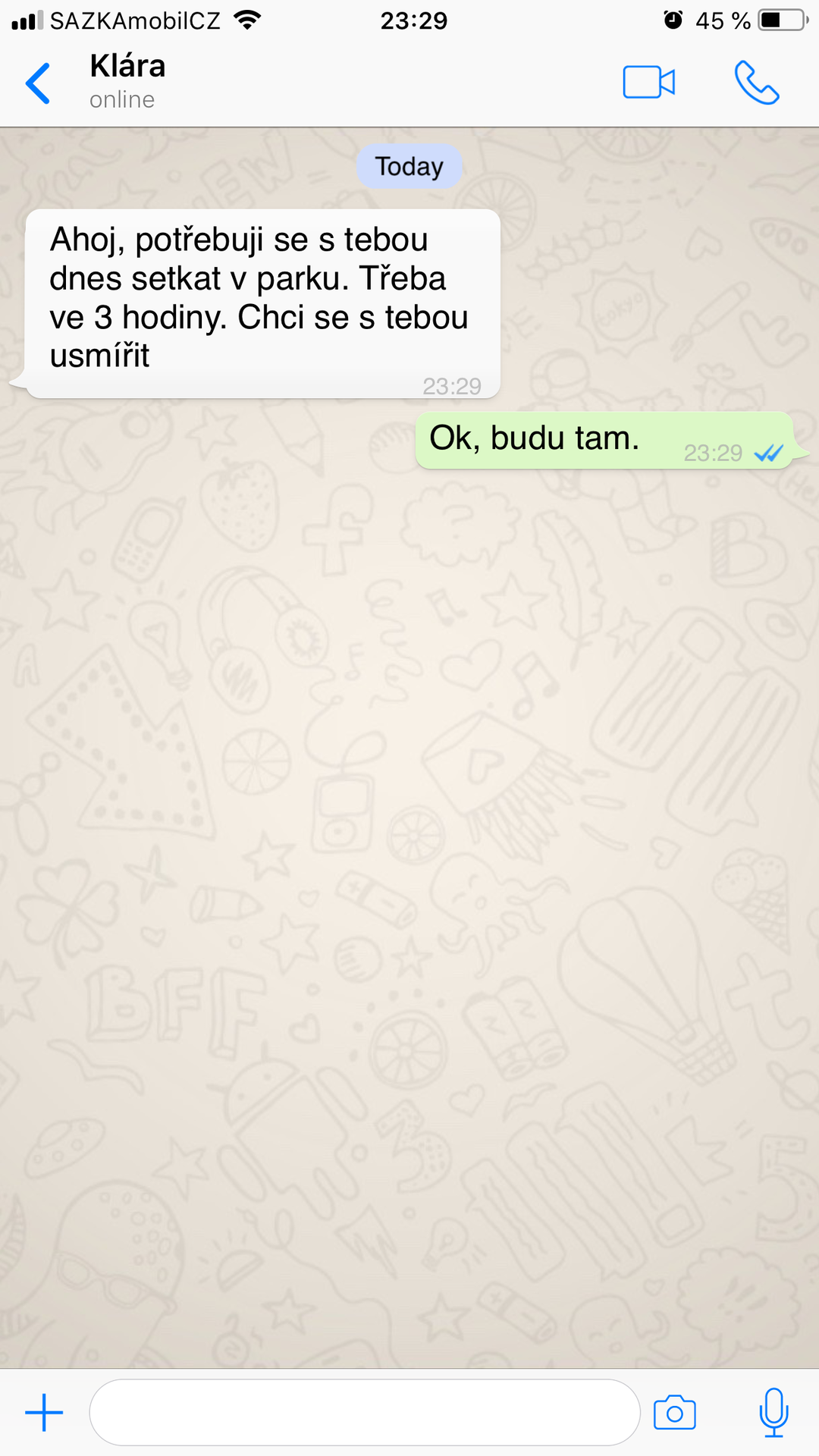The image size is (819, 1456).
Task: Open the plus attachment menu
Action: (x=44, y=1413)
